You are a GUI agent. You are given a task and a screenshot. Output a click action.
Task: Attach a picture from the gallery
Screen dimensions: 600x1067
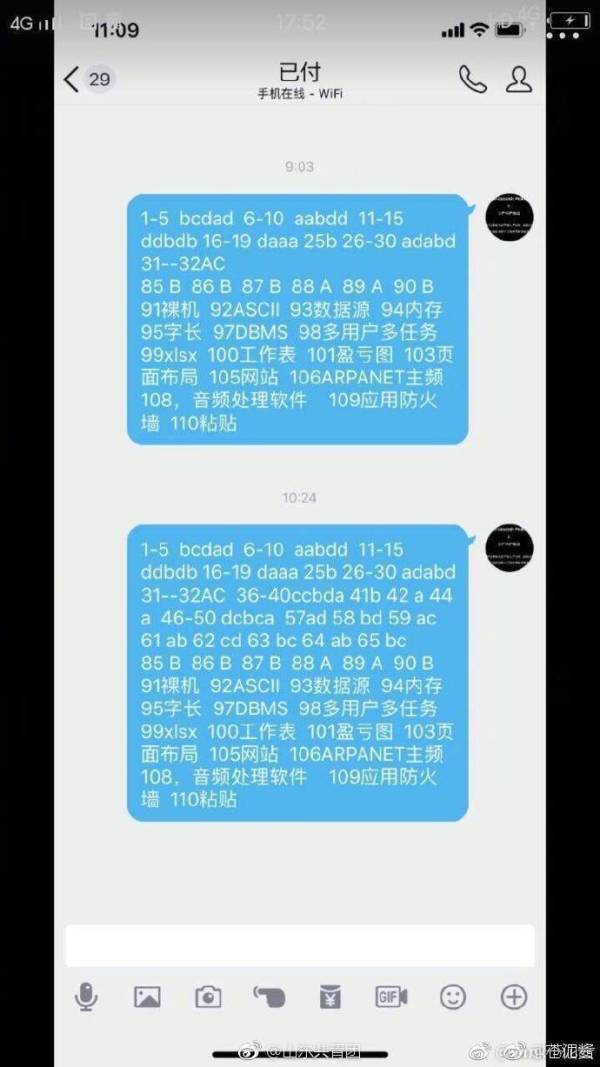pyautogui.click(x=147, y=996)
